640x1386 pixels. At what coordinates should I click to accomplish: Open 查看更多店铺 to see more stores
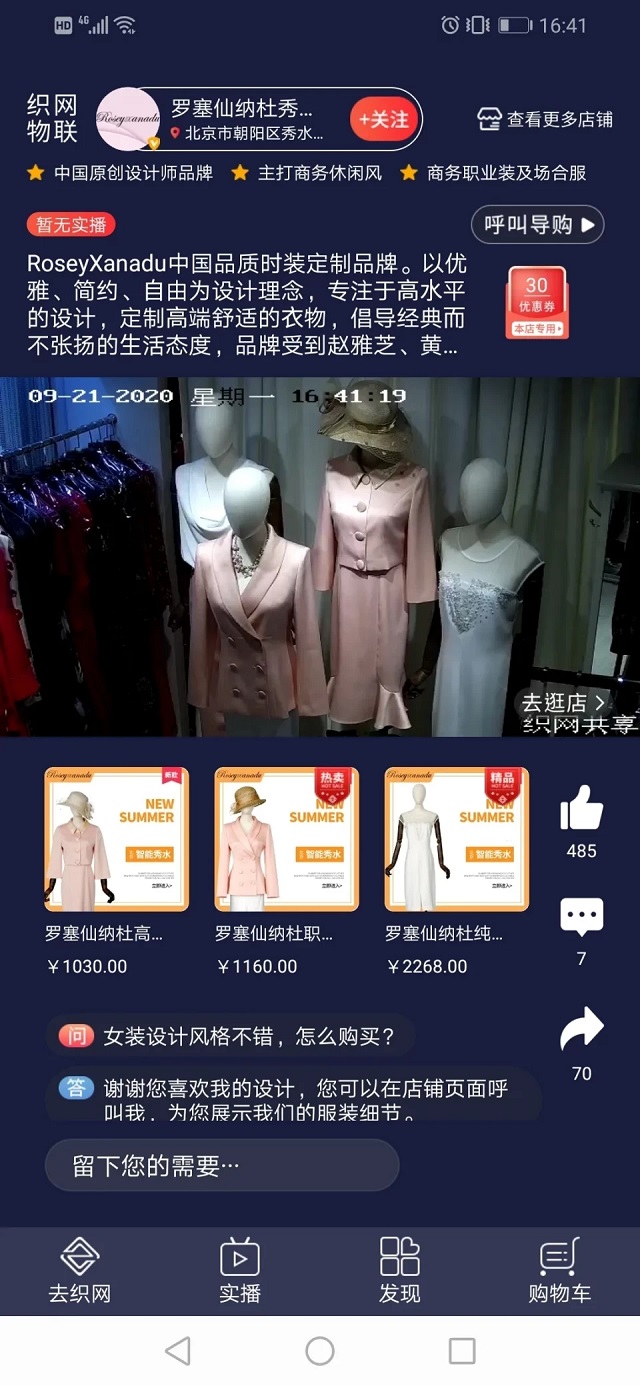tap(545, 120)
